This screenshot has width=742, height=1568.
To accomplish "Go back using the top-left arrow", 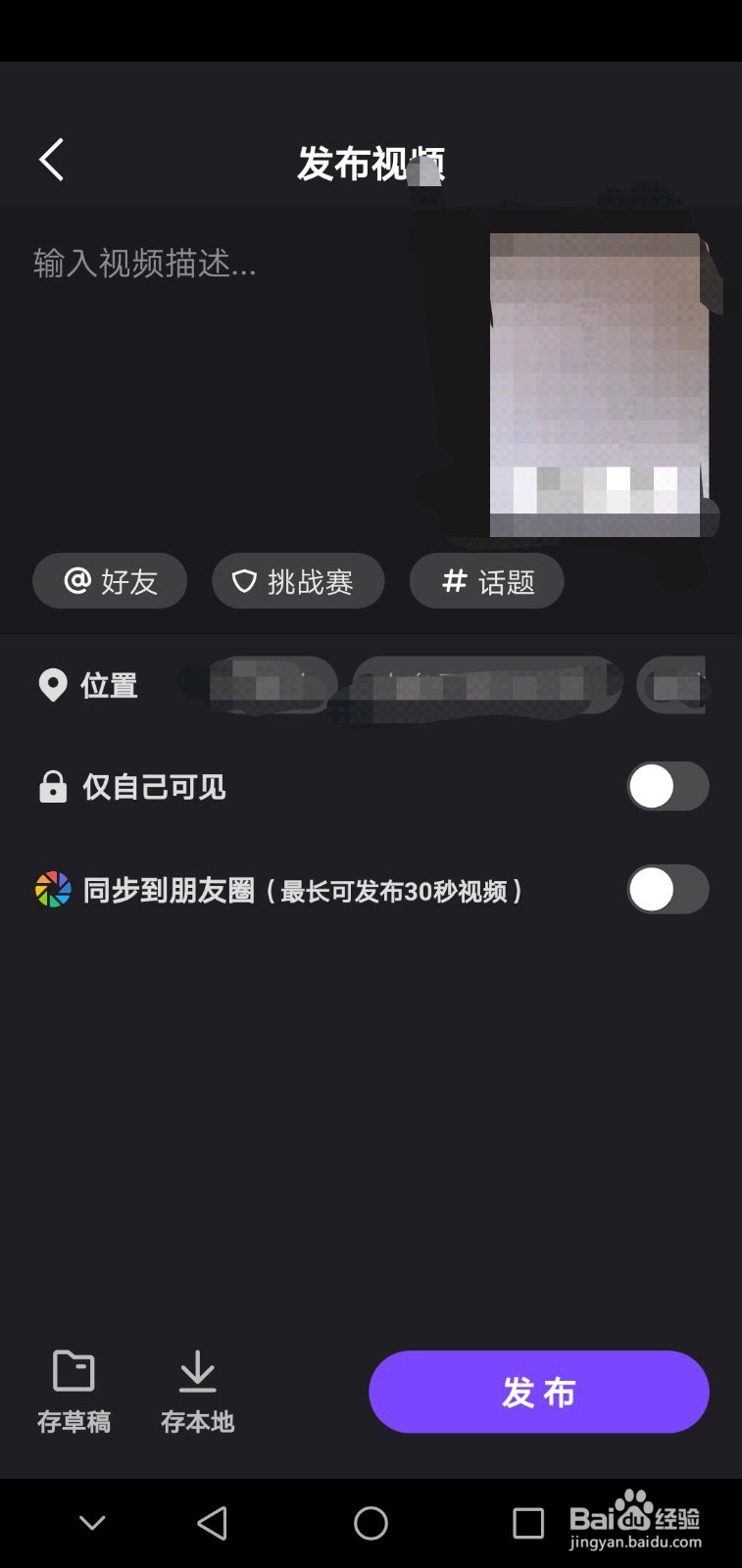I will [51, 159].
